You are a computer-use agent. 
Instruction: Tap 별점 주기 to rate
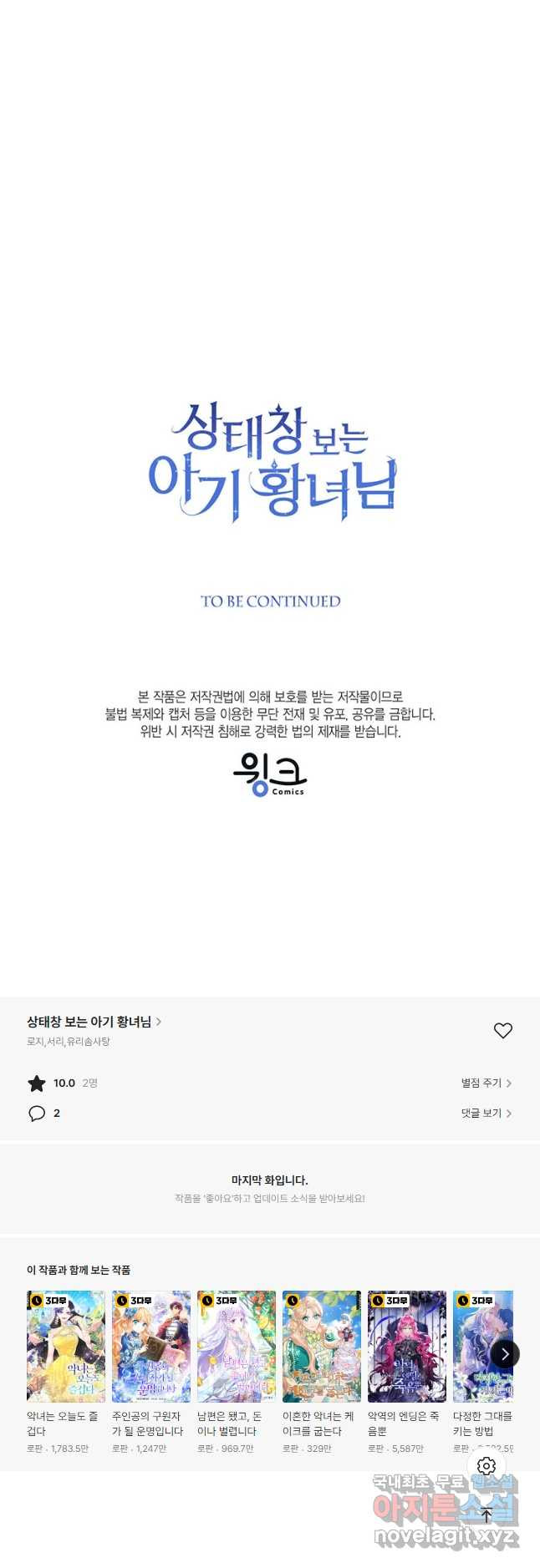(x=486, y=1083)
